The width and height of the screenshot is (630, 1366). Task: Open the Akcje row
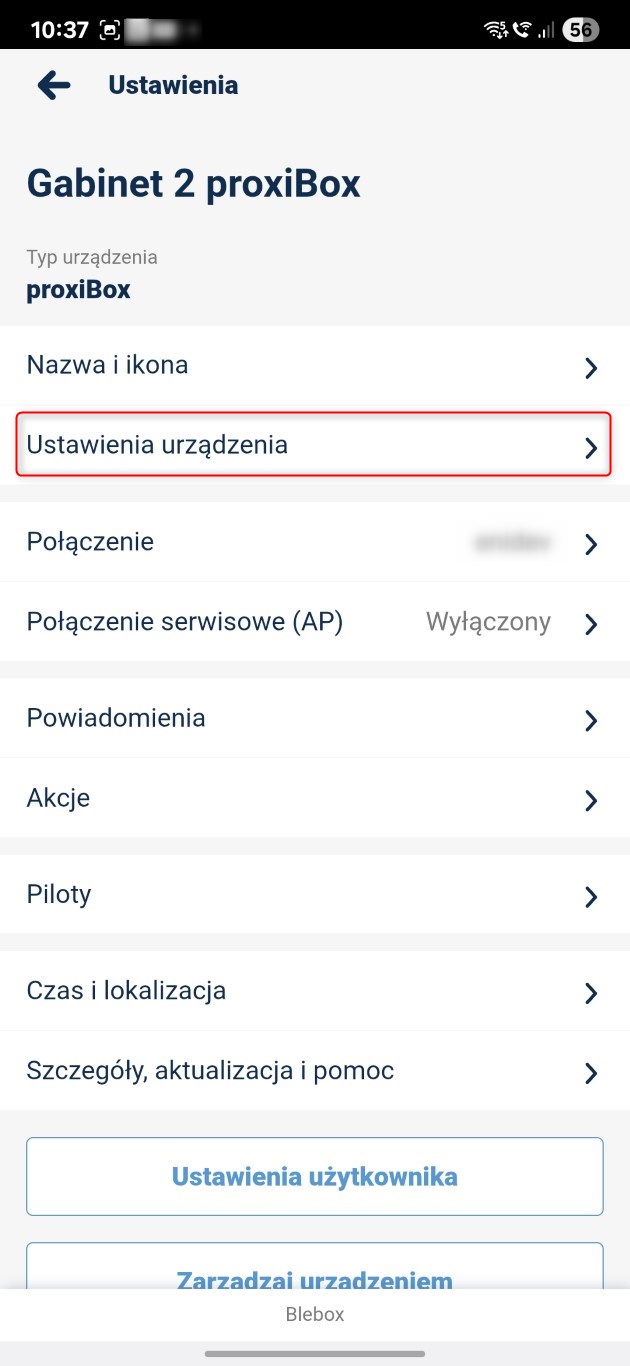click(315, 798)
